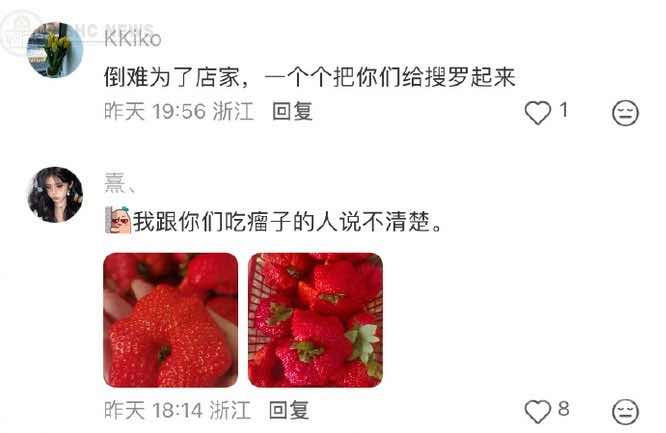Like KKiko's comment

pos(538,113)
